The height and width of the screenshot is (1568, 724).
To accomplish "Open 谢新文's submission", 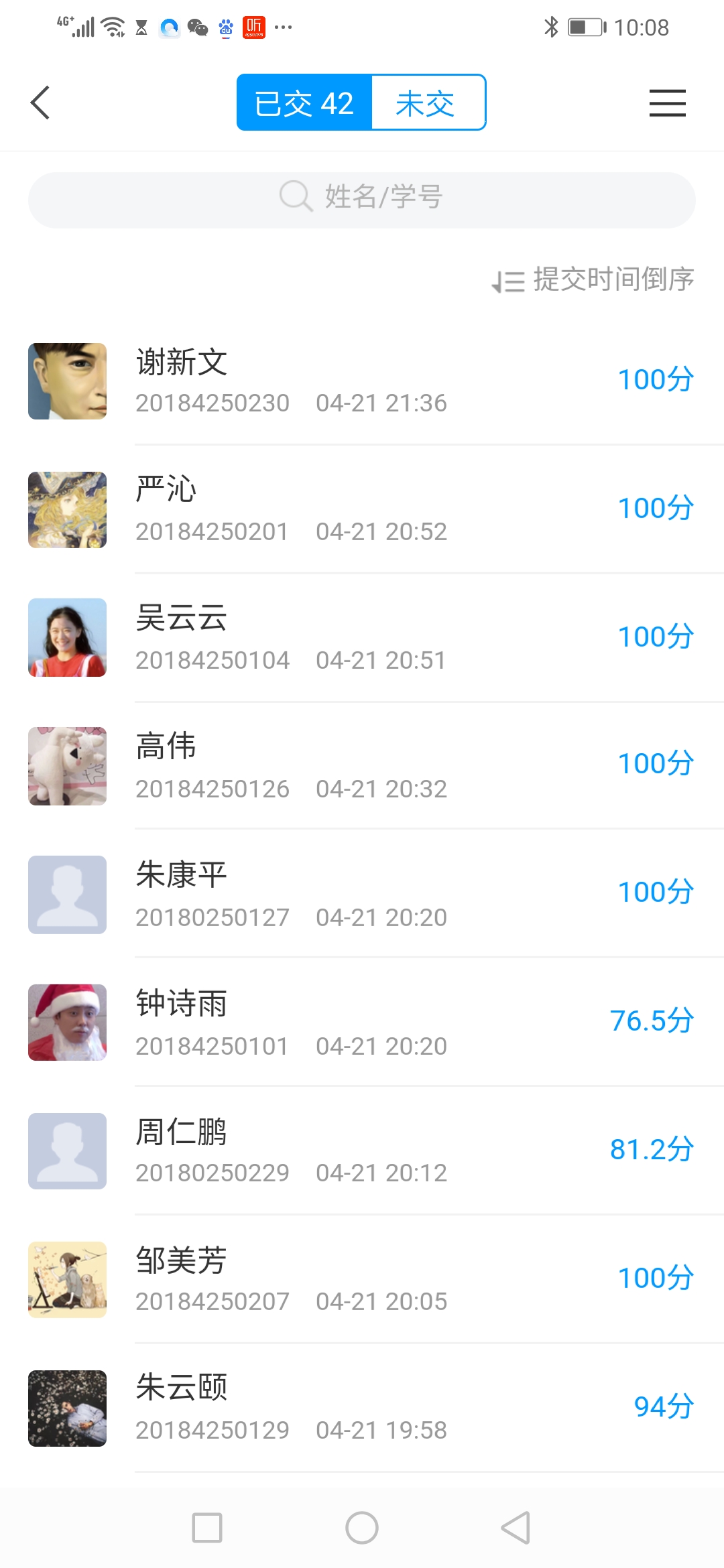I will (x=362, y=381).
